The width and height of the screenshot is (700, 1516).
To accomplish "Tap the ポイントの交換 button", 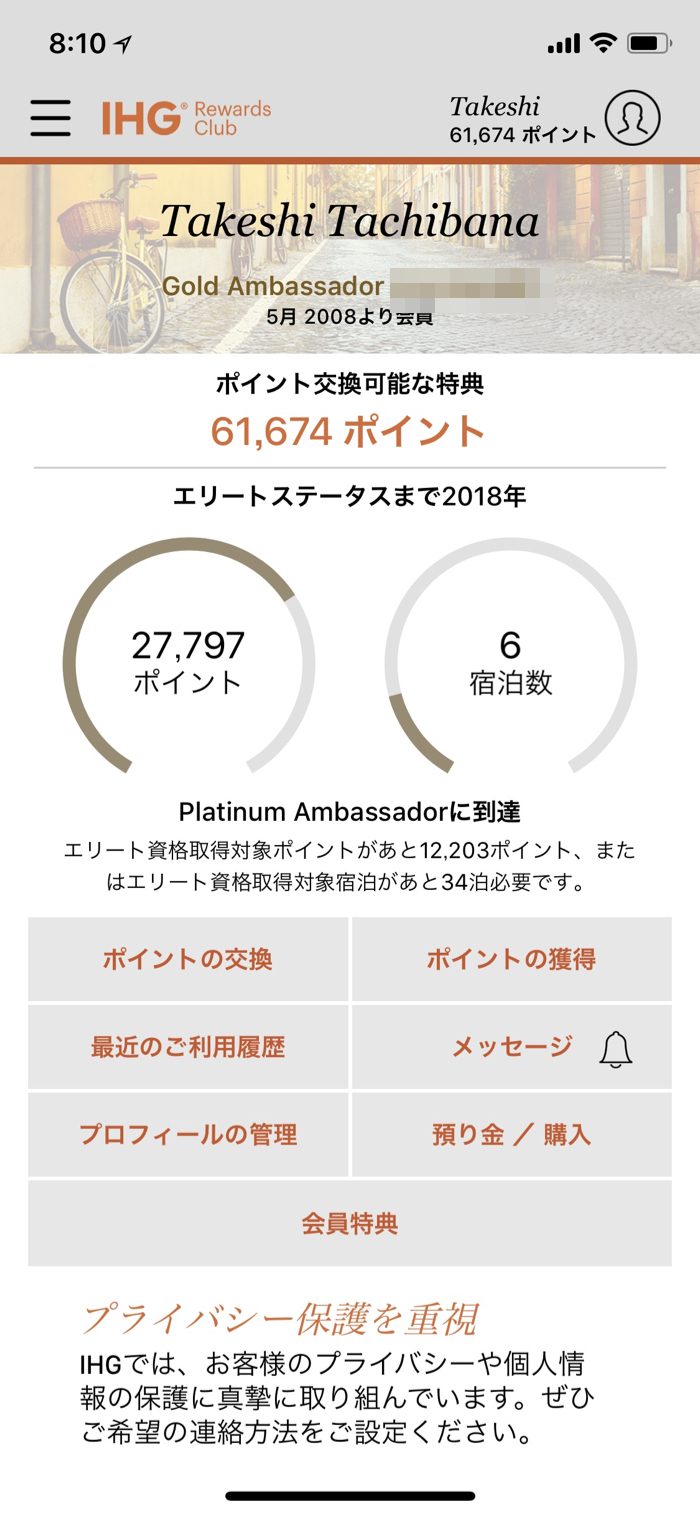I will pos(188,960).
